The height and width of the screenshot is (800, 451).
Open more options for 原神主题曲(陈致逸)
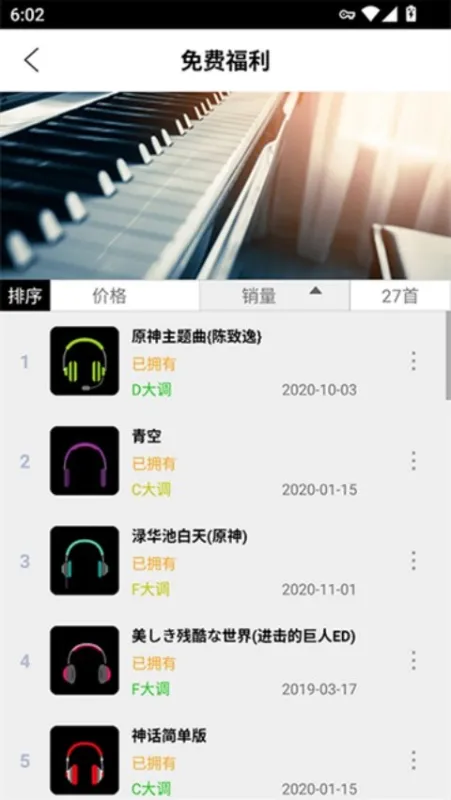[414, 361]
